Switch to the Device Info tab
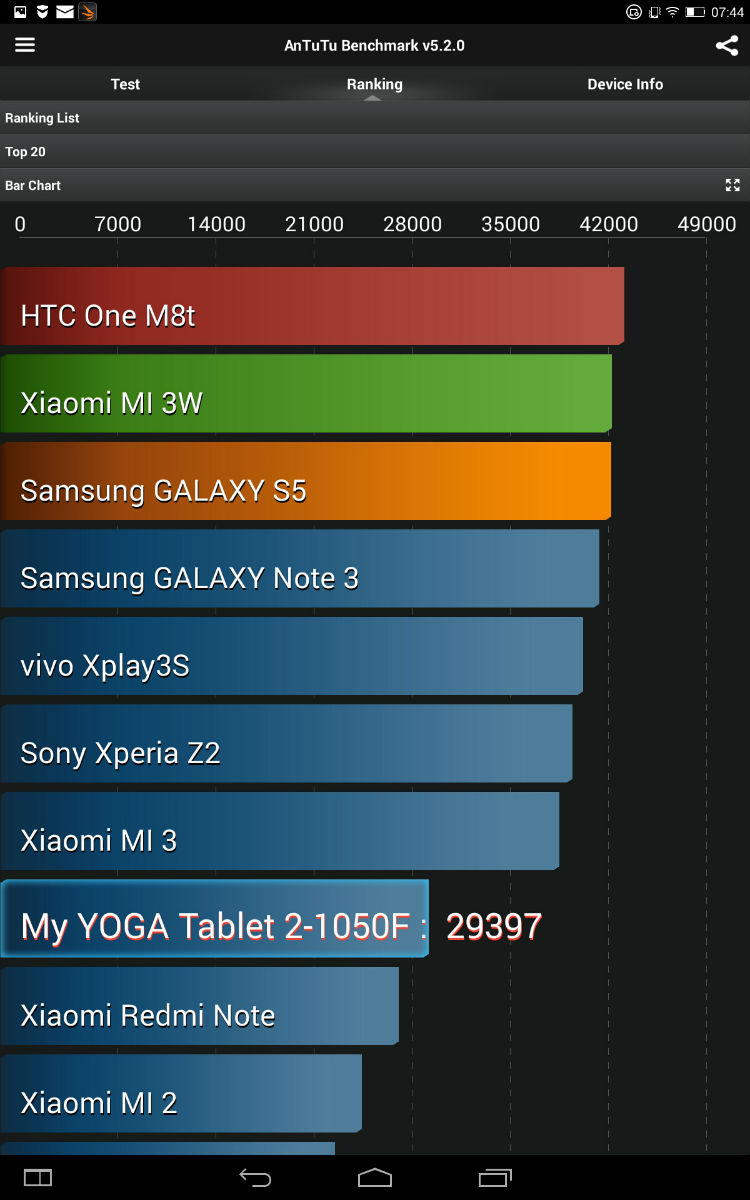 pos(625,84)
